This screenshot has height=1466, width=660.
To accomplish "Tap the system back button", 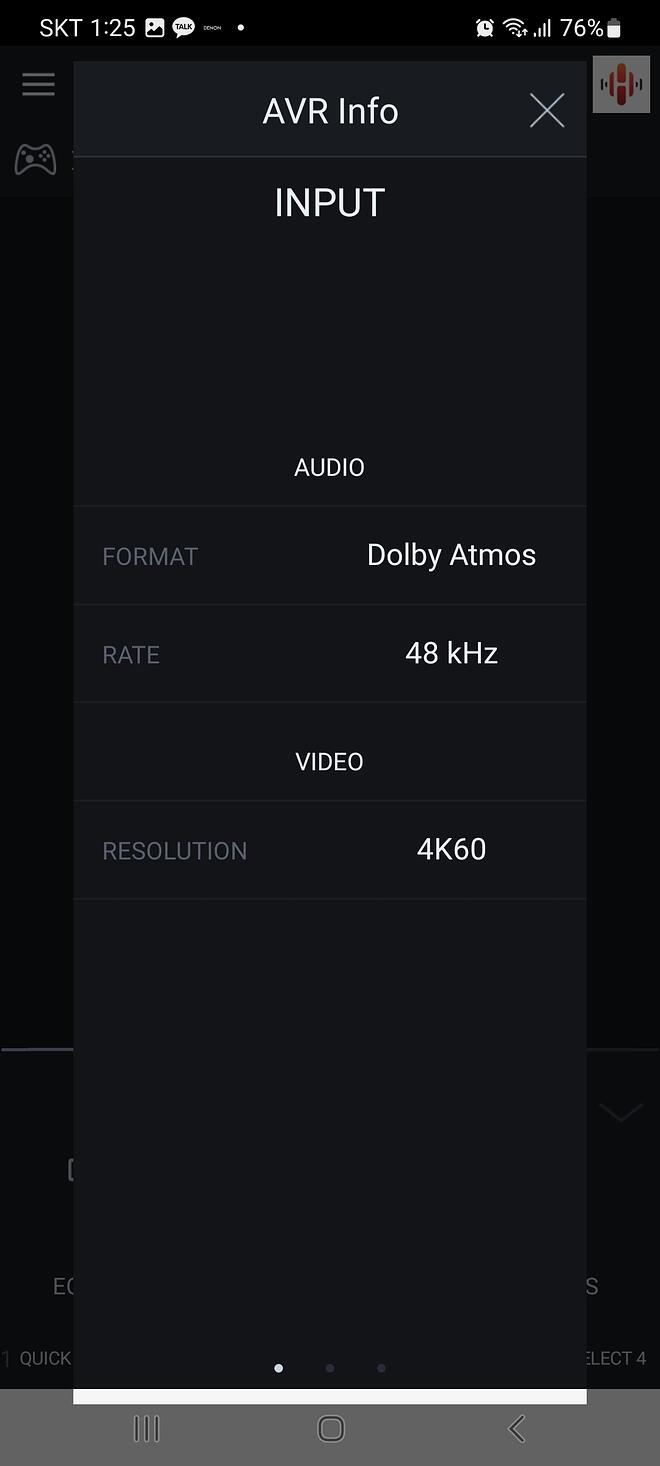I will pos(516,1429).
